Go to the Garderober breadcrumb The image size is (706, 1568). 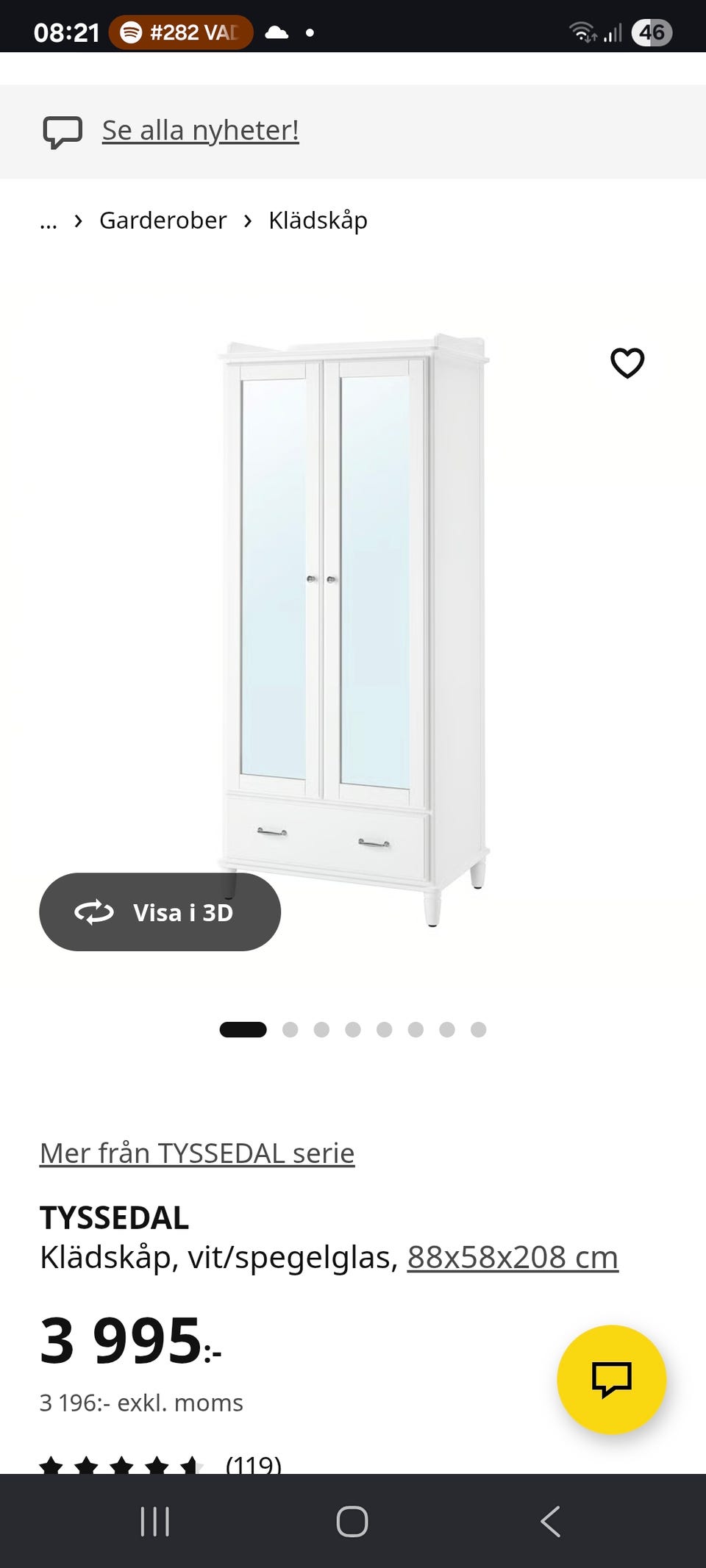coord(163,221)
